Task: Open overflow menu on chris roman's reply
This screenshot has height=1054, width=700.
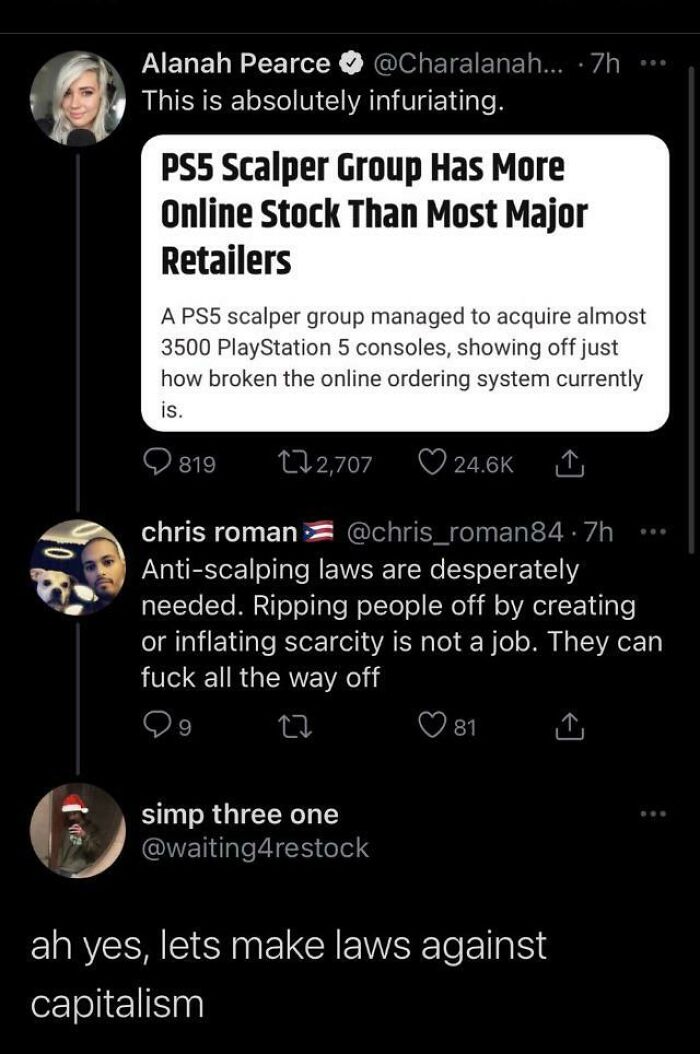Action: pos(653,533)
